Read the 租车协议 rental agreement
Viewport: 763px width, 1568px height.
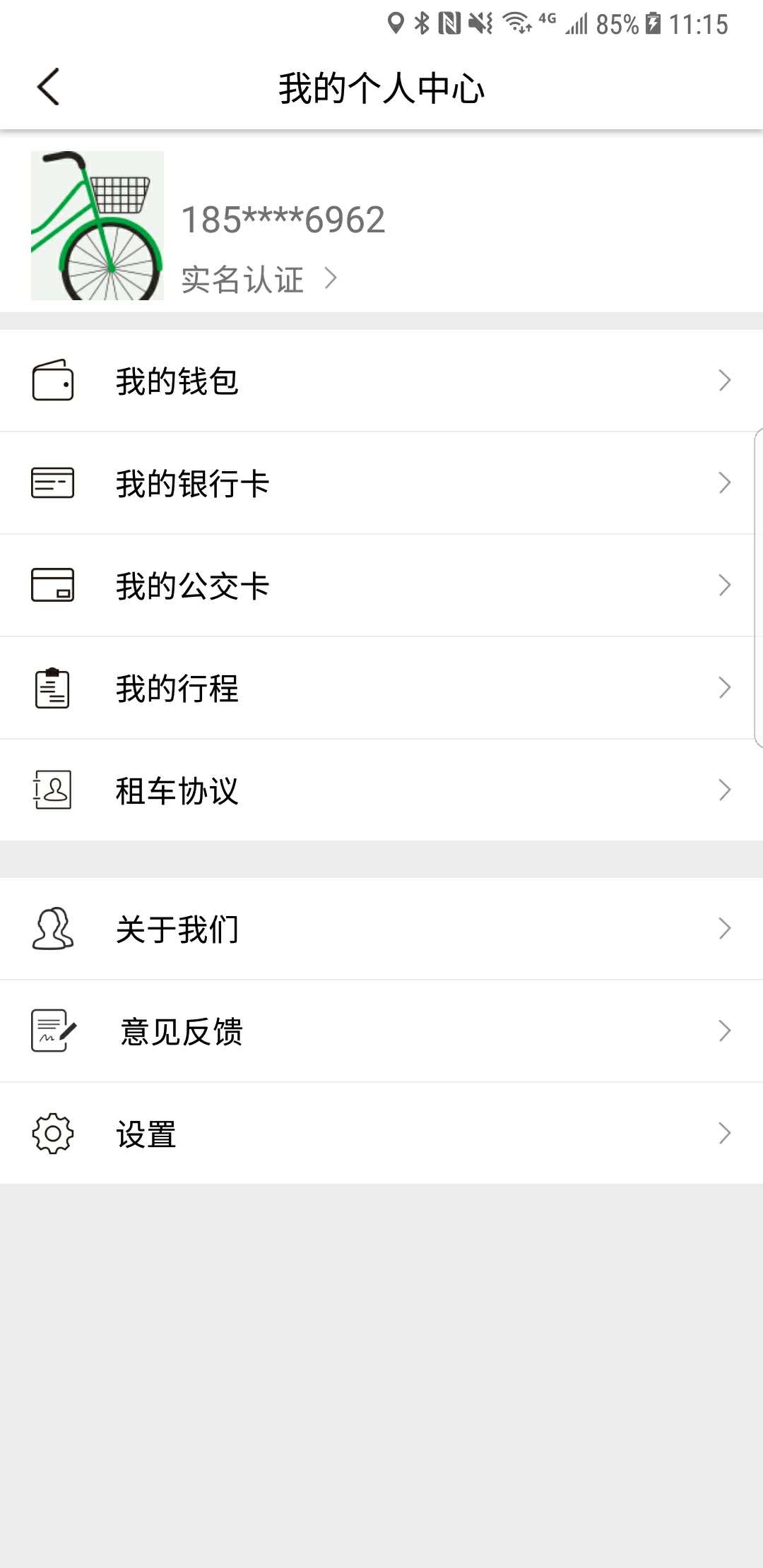381,790
